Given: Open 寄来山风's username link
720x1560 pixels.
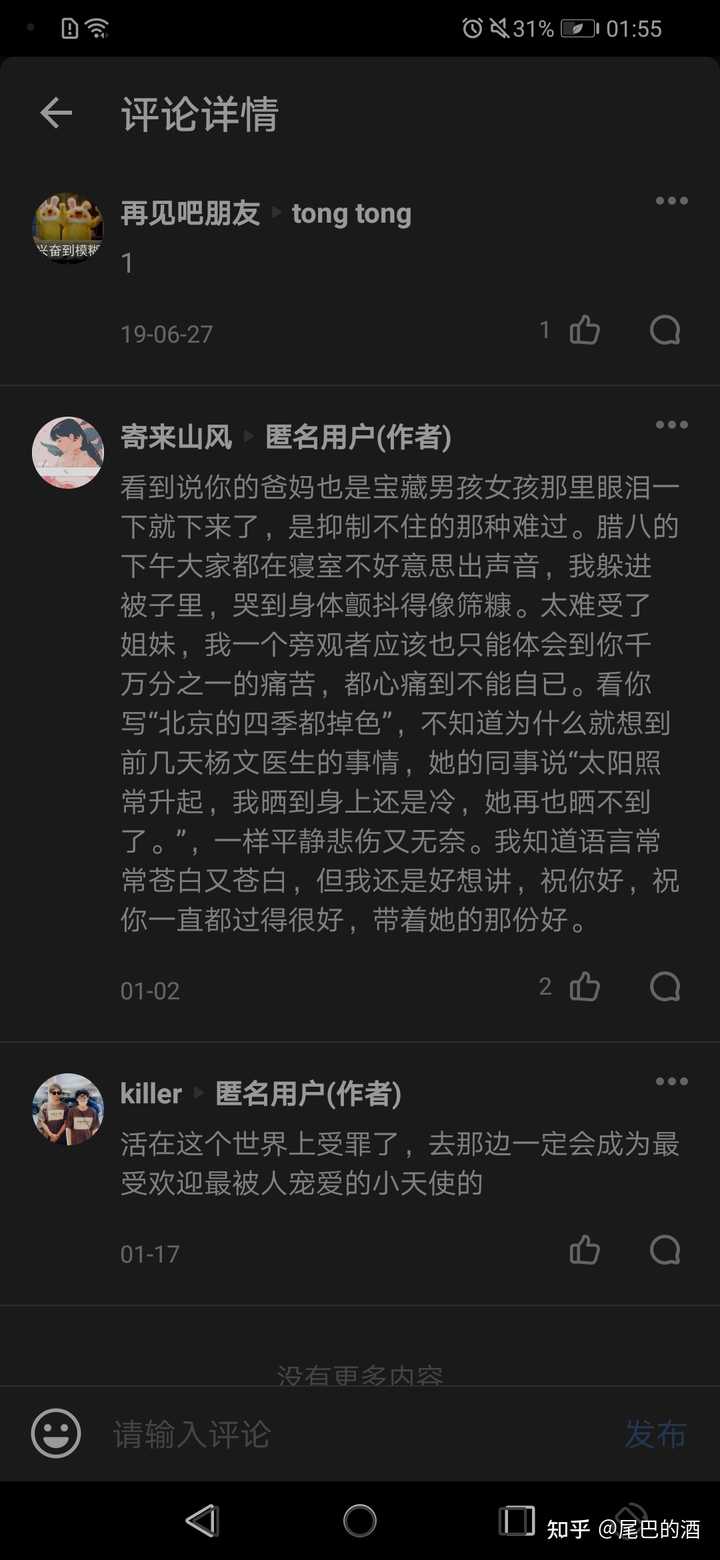Looking at the screenshot, I should coord(176,437).
